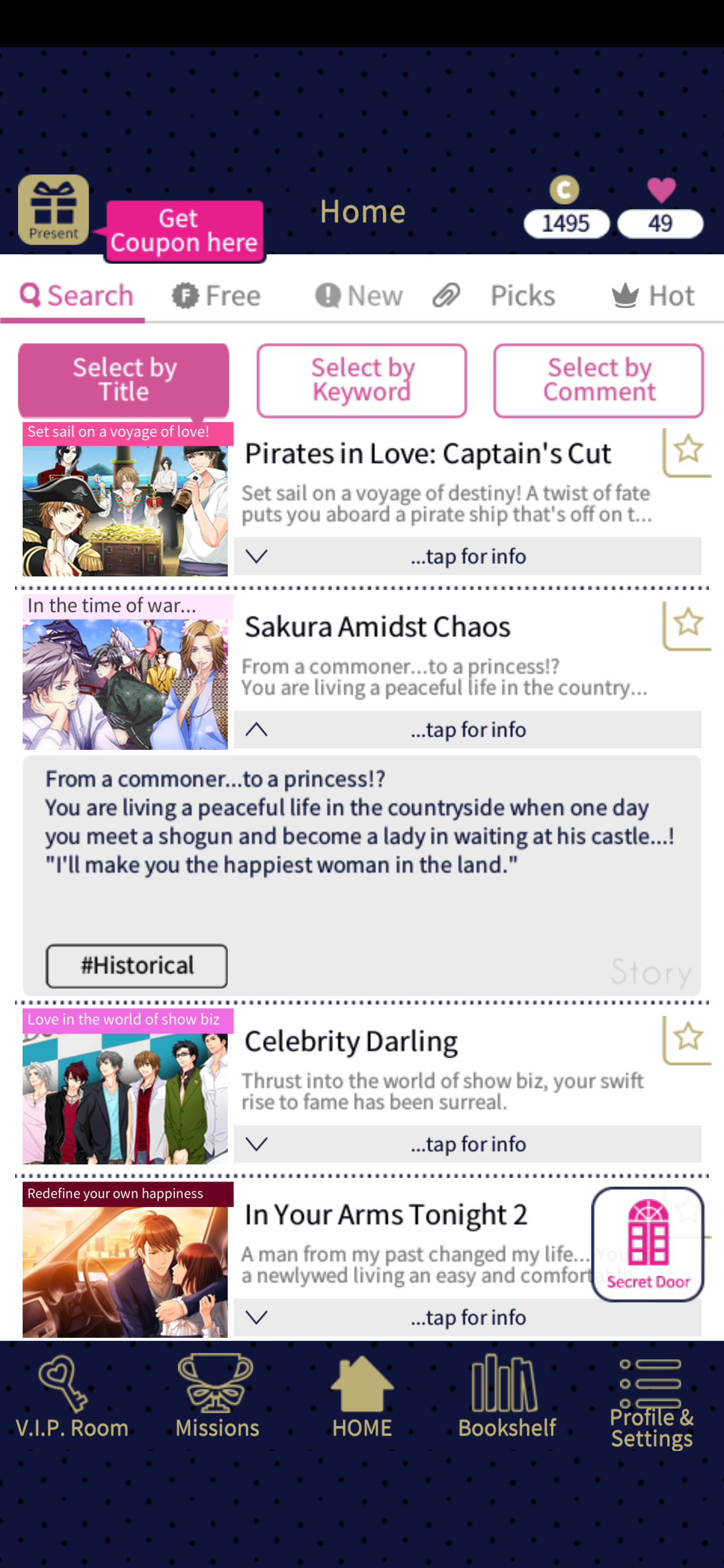Switch to the Free tab

[216, 296]
